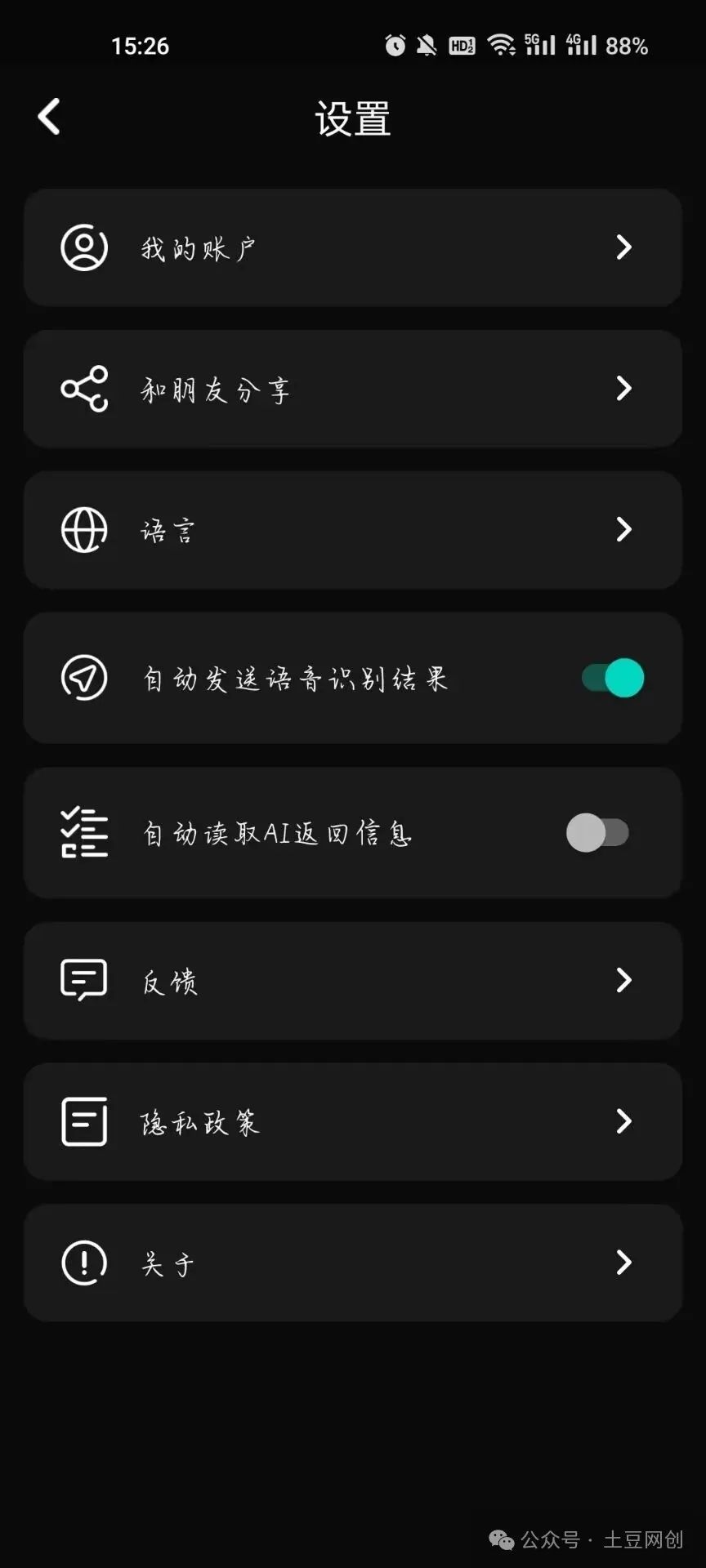The width and height of the screenshot is (706, 1568).
Task: Expand 隐私政策 with its arrow
Action: tap(623, 1122)
